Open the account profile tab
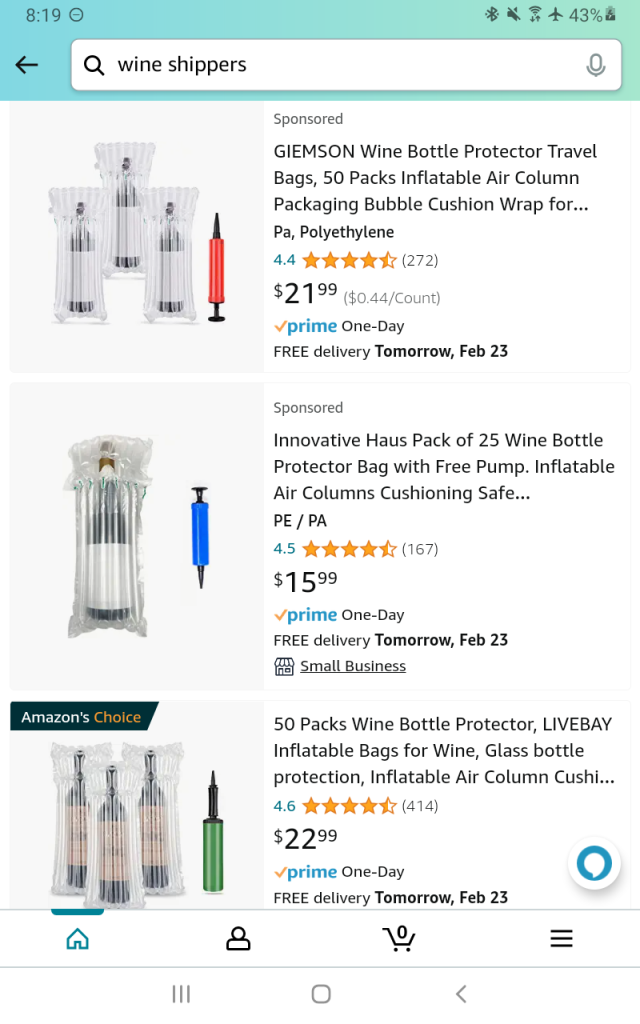 coord(238,938)
